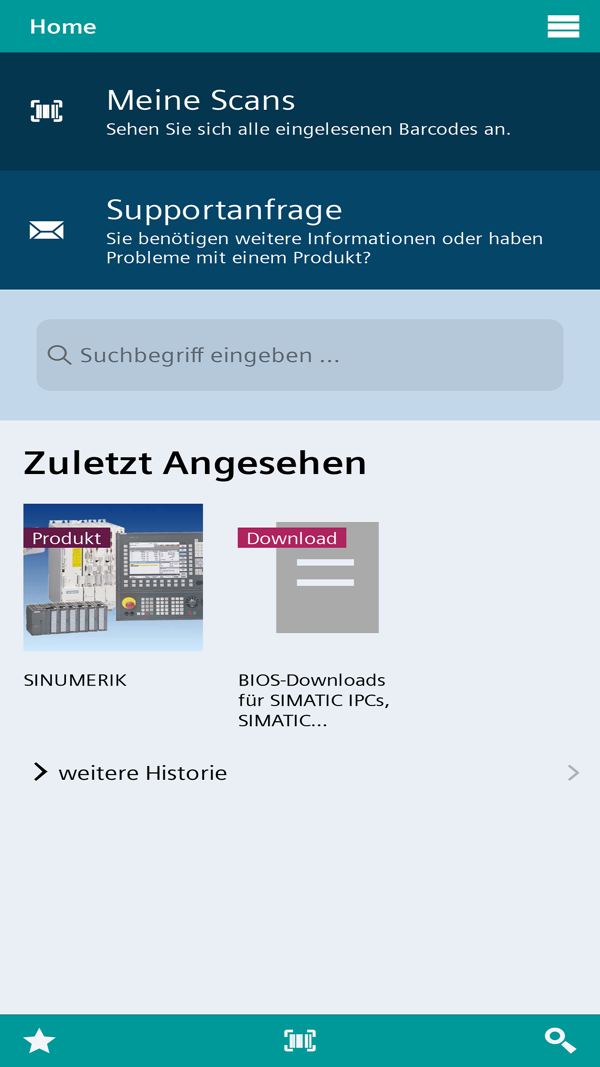The width and height of the screenshot is (600, 1067).
Task: Open Supportanfrage
Action: pos(300,230)
